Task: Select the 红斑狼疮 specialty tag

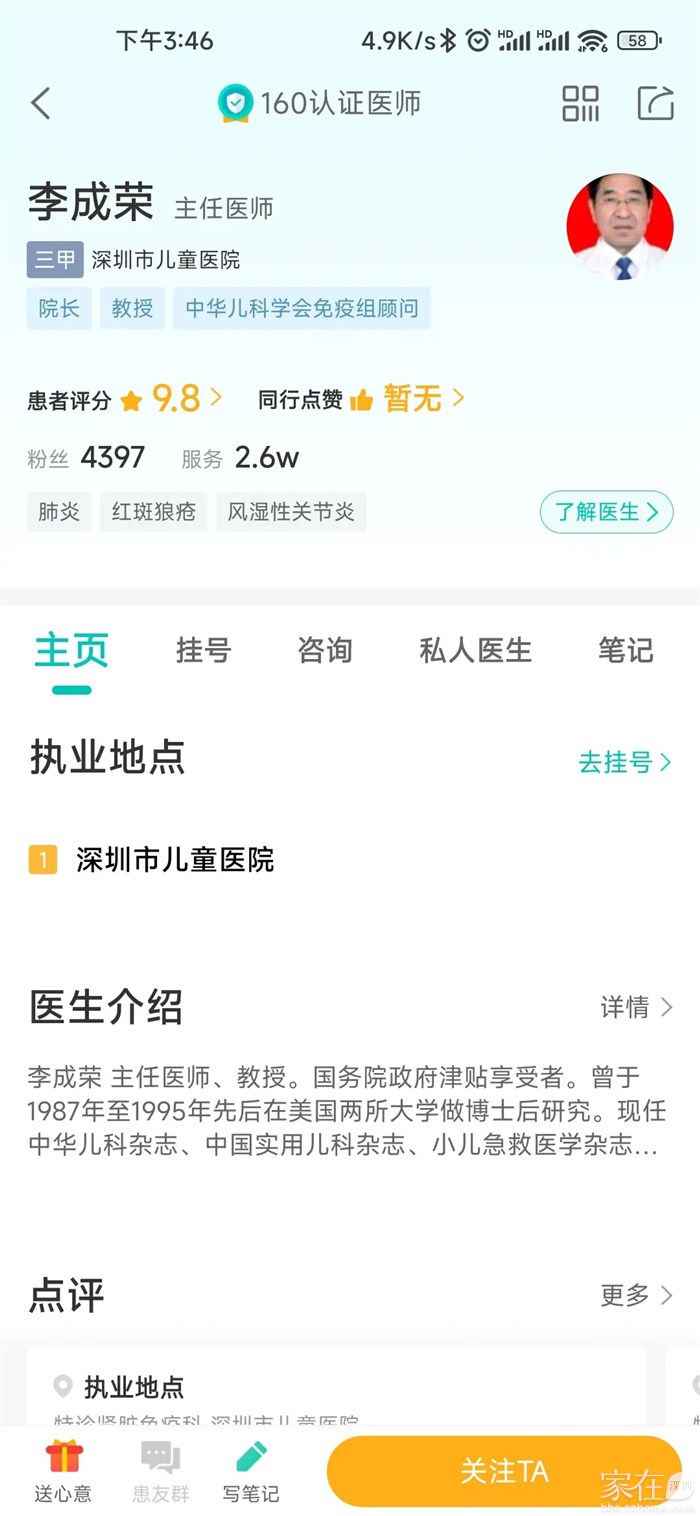Action: (153, 512)
